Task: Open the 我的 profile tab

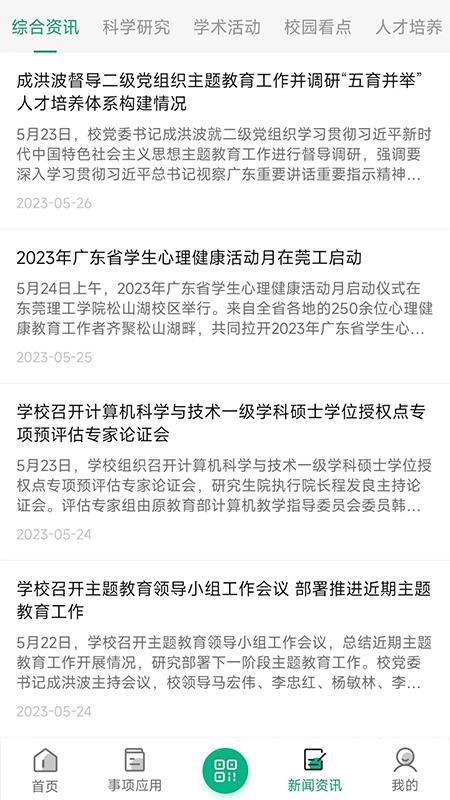Action: [405, 770]
